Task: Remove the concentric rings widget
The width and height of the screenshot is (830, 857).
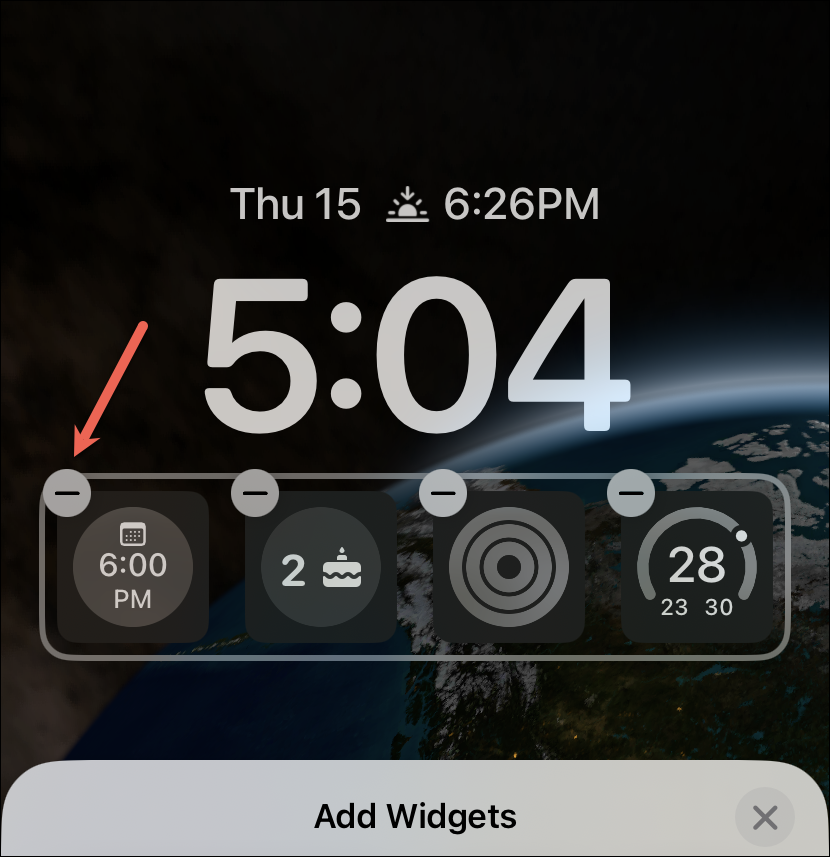Action: tap(443, 493)
